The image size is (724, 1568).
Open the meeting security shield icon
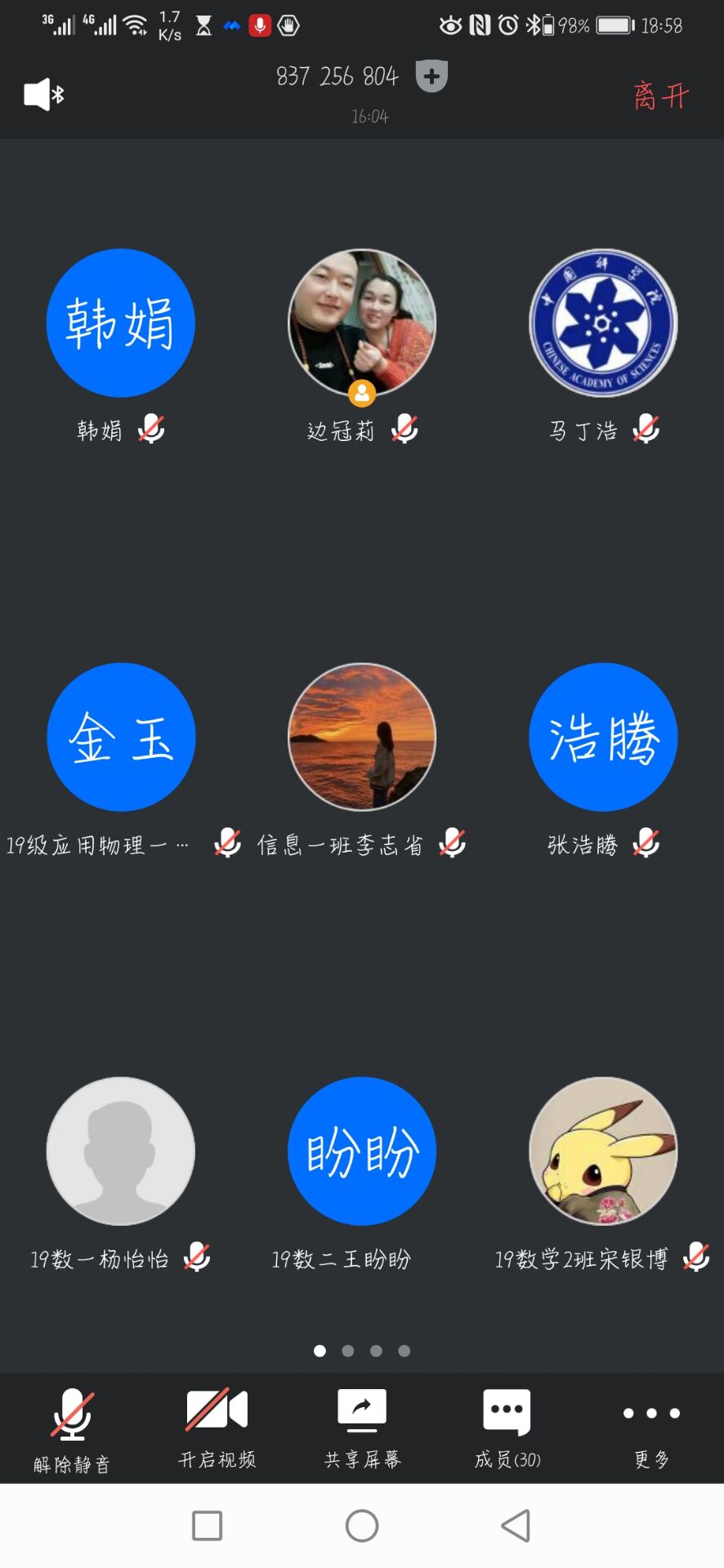431,77
